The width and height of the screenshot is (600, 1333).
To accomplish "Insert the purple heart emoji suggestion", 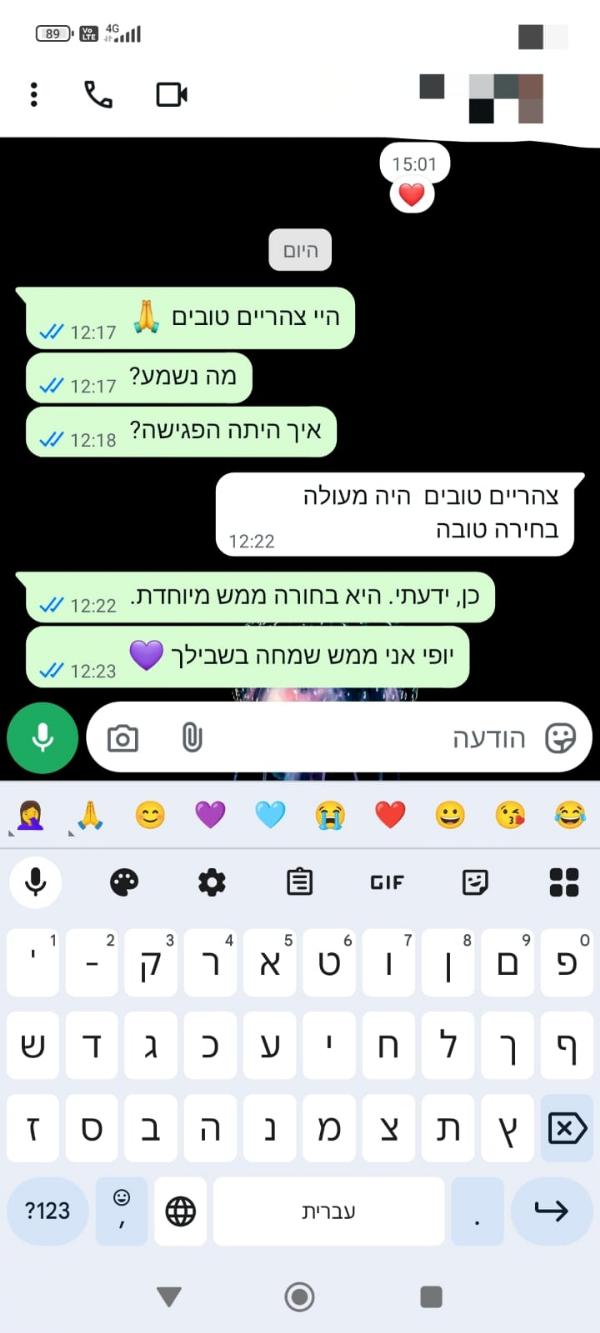I will tap(210, 815).
